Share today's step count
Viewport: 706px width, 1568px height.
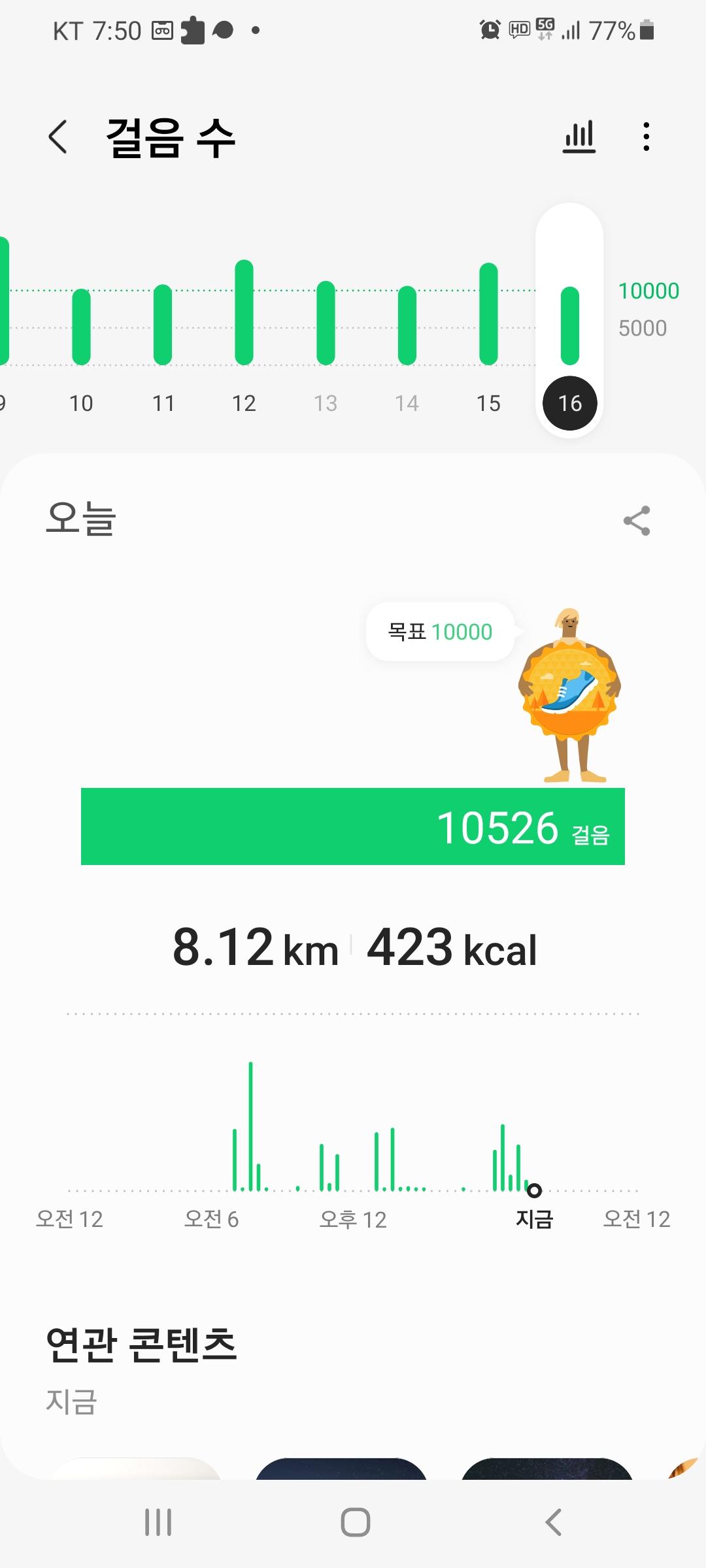(x=637, y=521)
